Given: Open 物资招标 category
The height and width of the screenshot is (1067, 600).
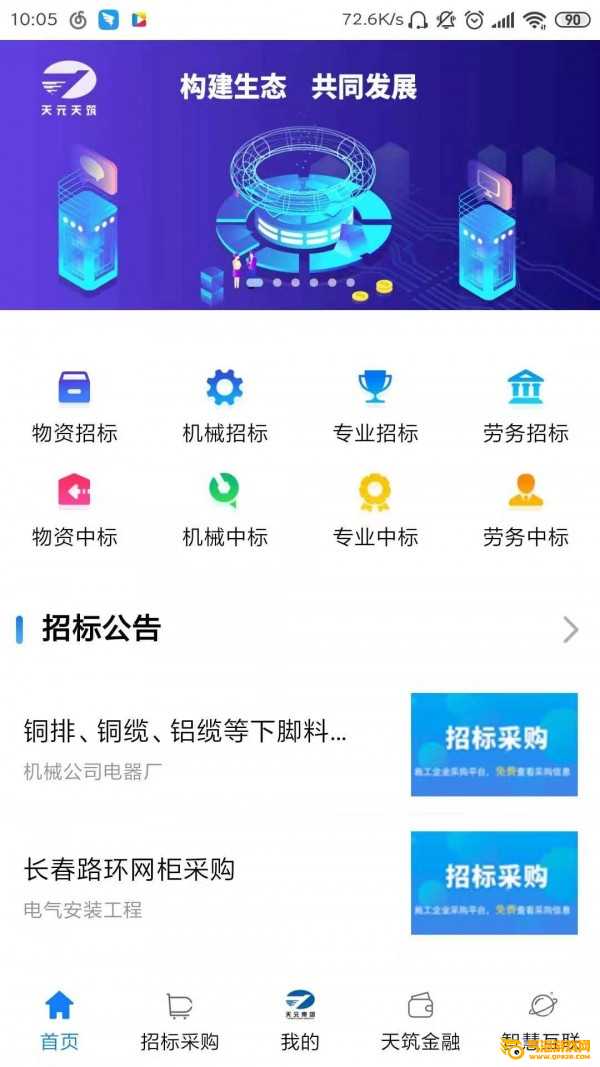Looking at the screenshot, I should tap(75, 405).
